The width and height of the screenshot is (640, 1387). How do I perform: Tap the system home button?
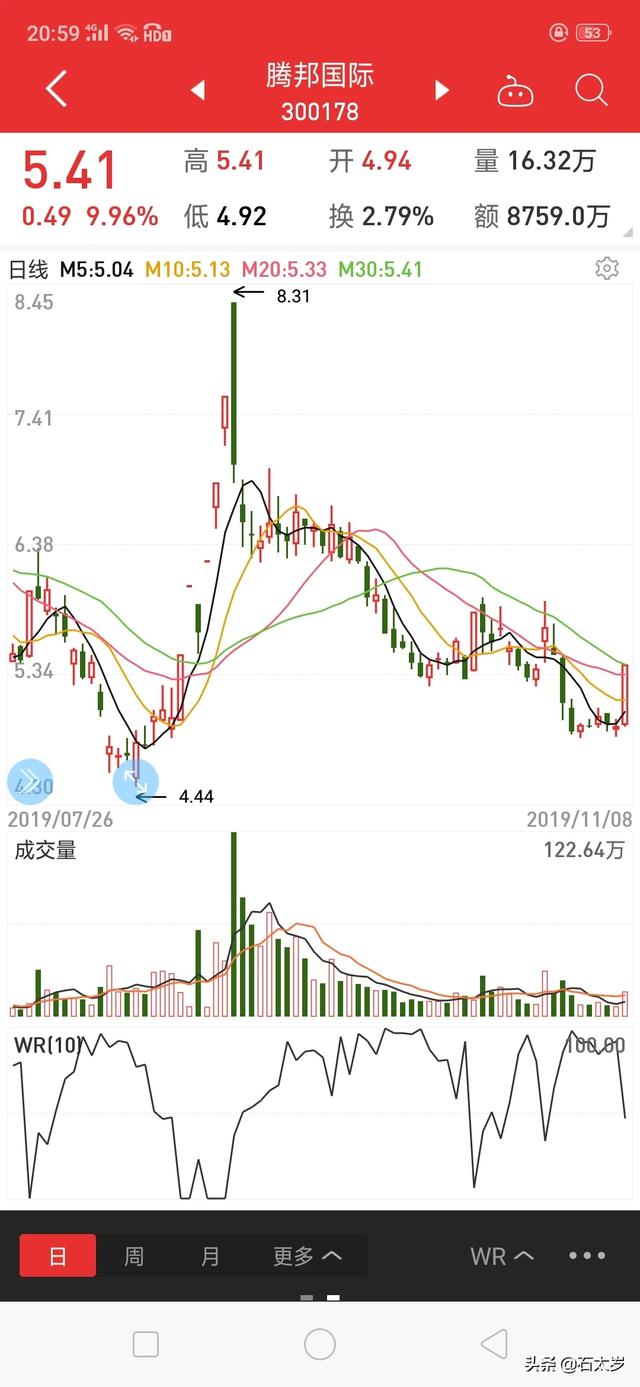coord(320,1344)
